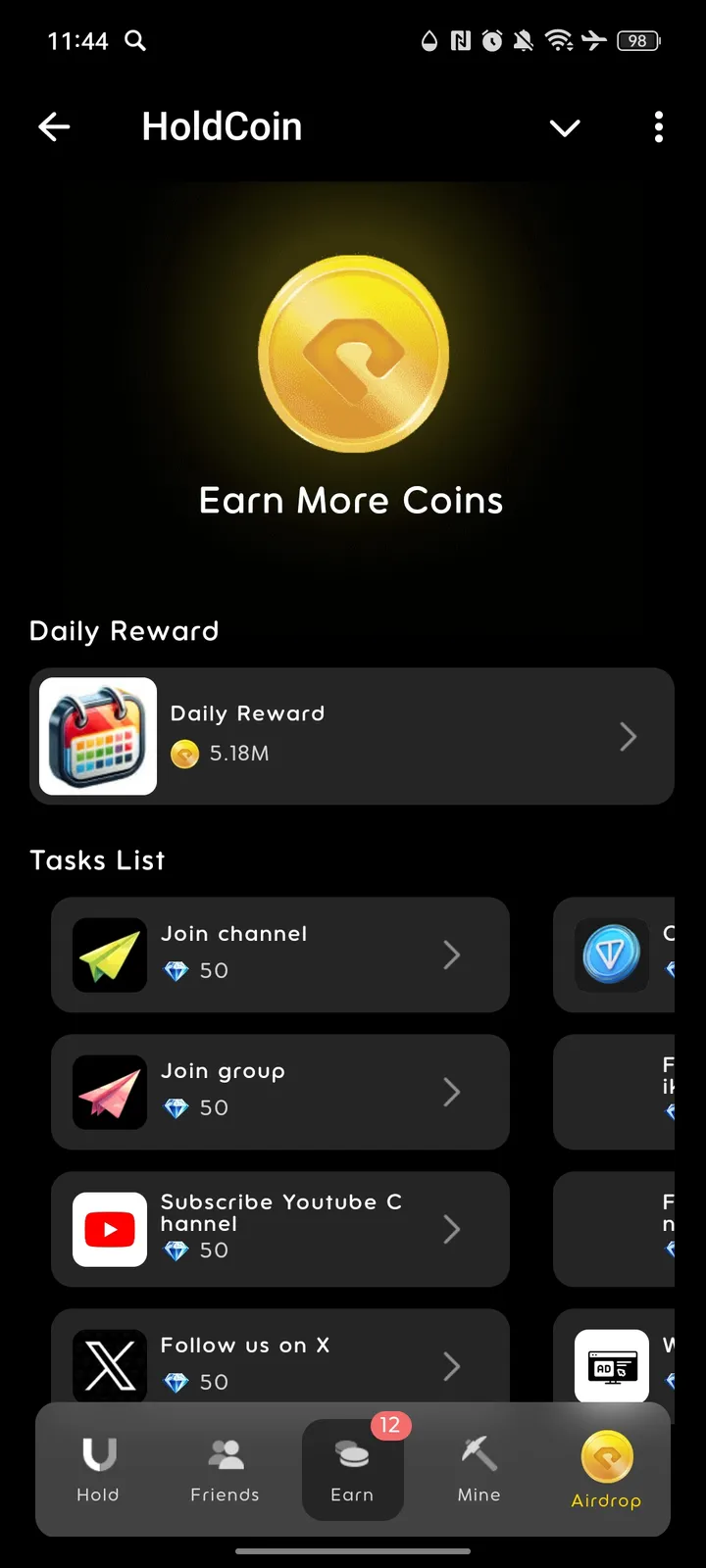This screenshot has width=706, height=1568.
Task: Click the blue TON coin icon task
Action: [x=611, y=955]
